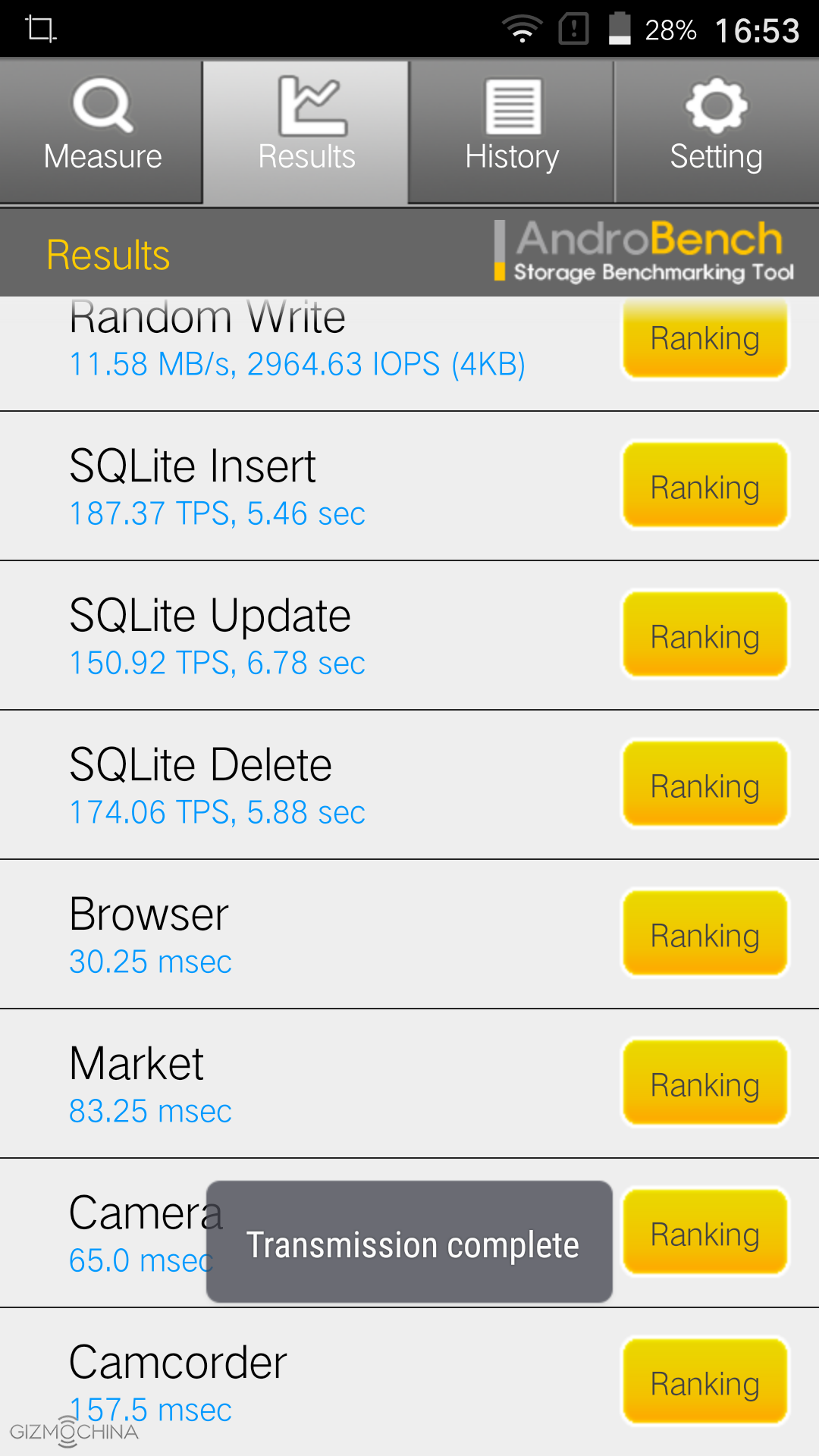Show Camcorder ranking
Viewport: 819px width, 1456px height.
click(705, 1382)
